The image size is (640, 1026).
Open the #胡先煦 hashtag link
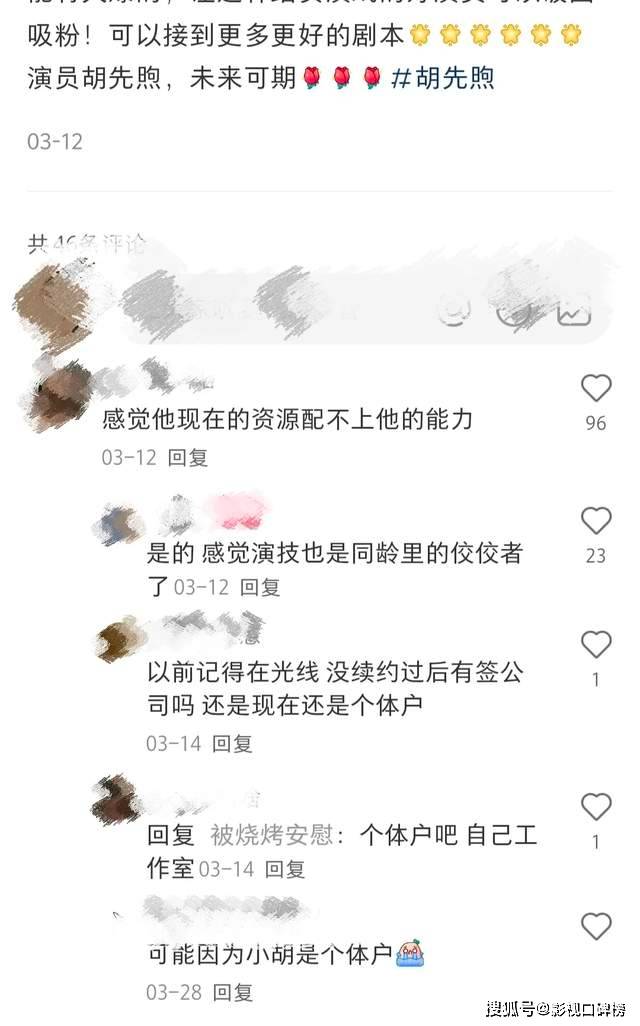tap(443, 79)
